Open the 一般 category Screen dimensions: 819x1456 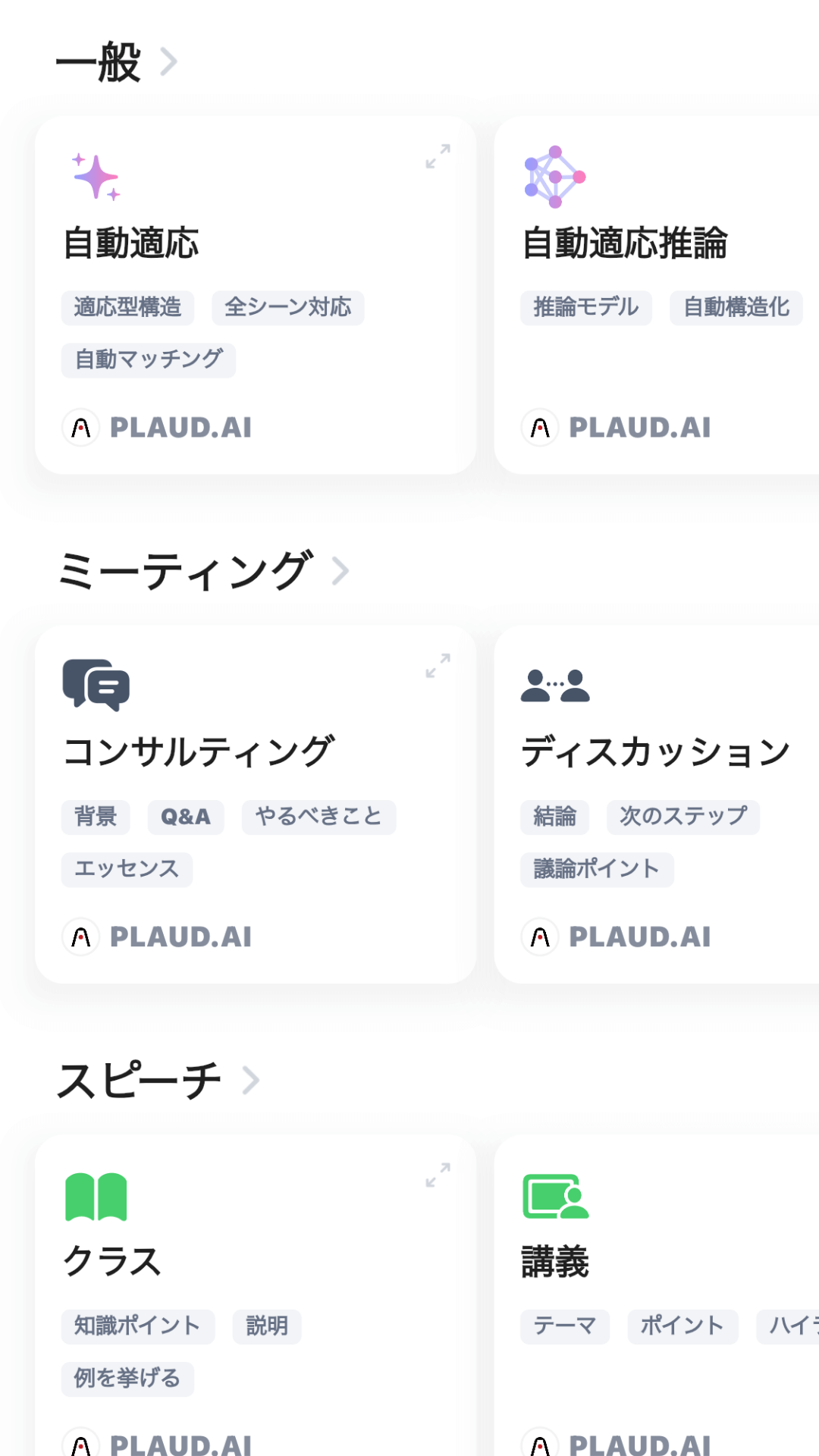pos(116,62)
